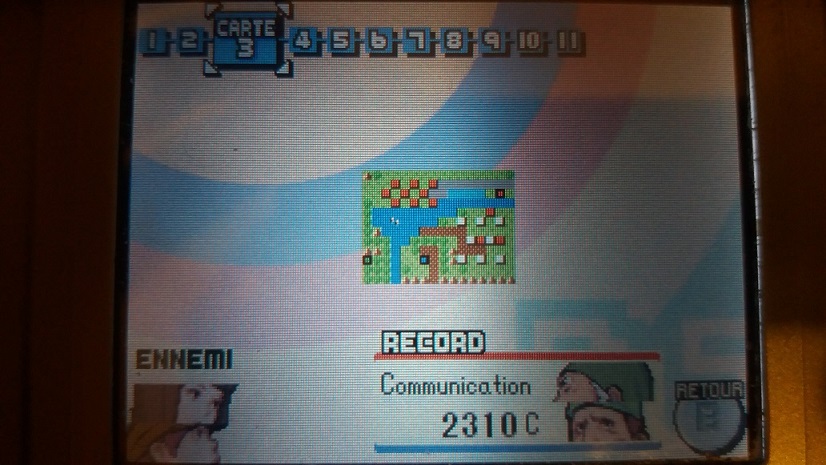The height and width of the screenshot is (465, 826).
Task: Choose map number 8
Action: point(455,41)
